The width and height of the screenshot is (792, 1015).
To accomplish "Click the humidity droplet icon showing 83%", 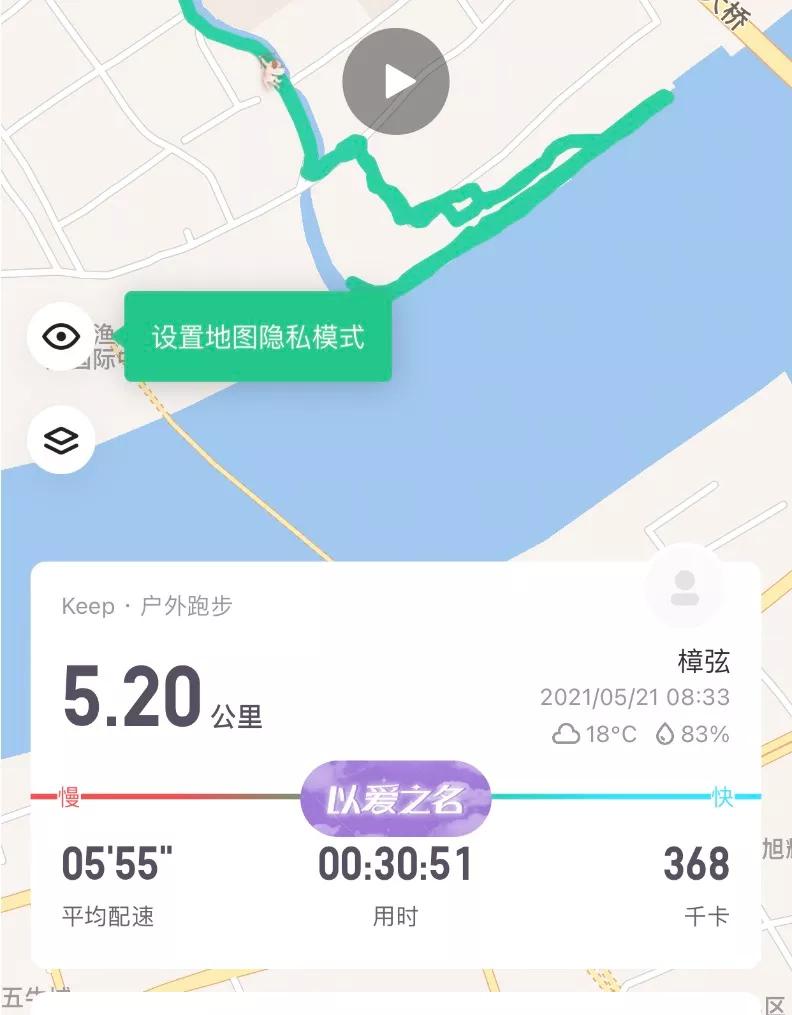I will [668, 732].
